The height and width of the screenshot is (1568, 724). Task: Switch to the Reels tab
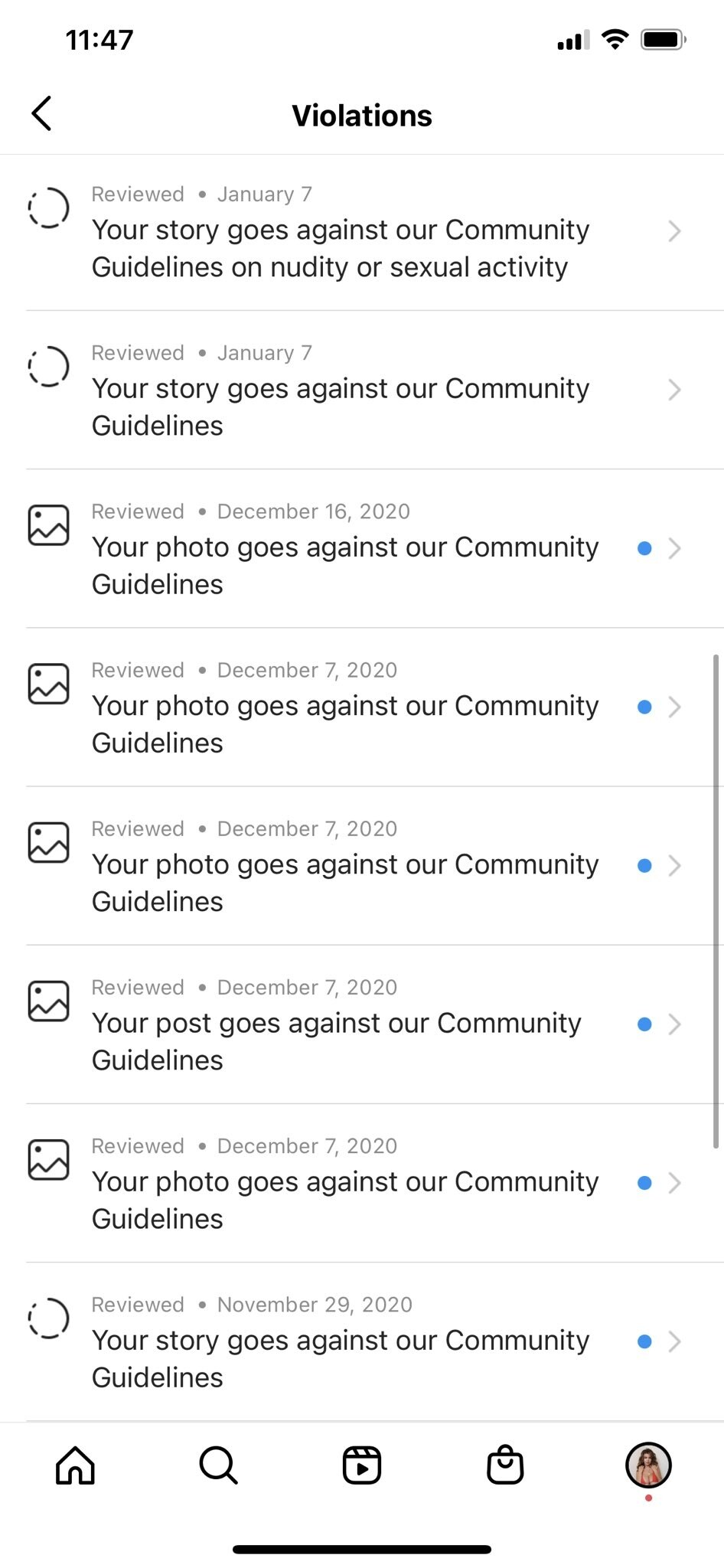(361, 1465)
